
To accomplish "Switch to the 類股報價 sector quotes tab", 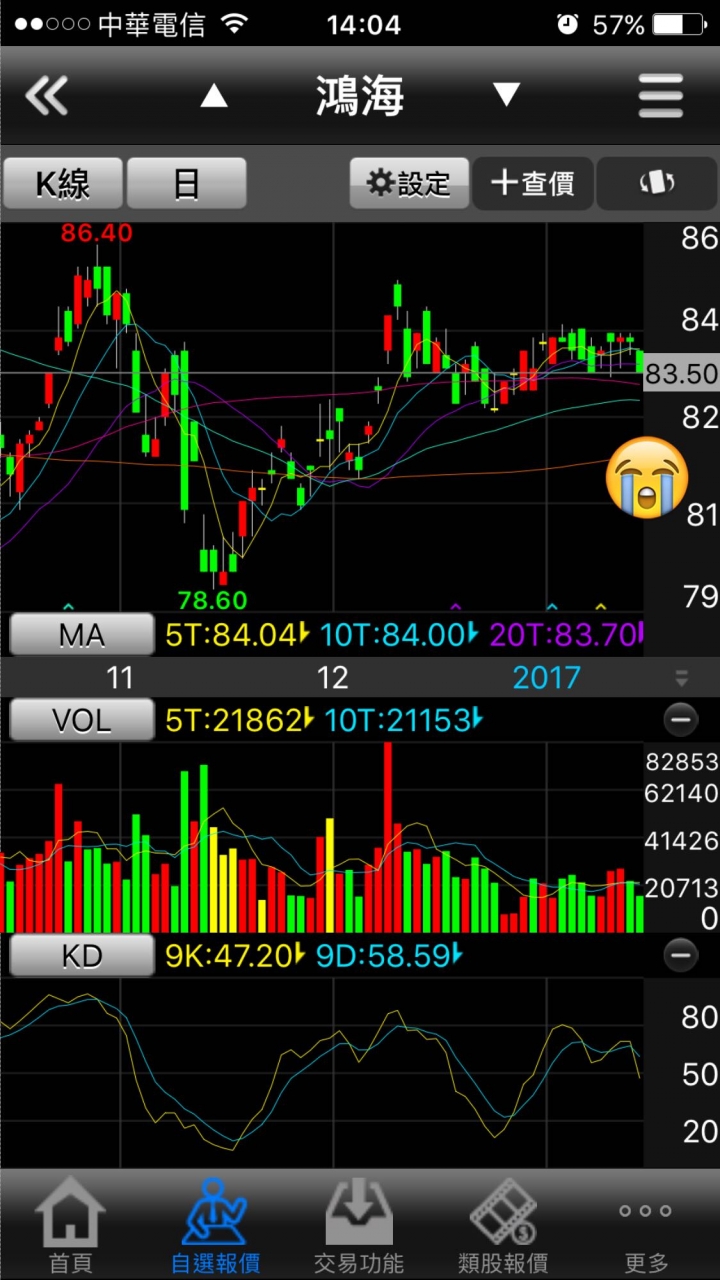I will pyautogui.click(x=503, y=1226).
